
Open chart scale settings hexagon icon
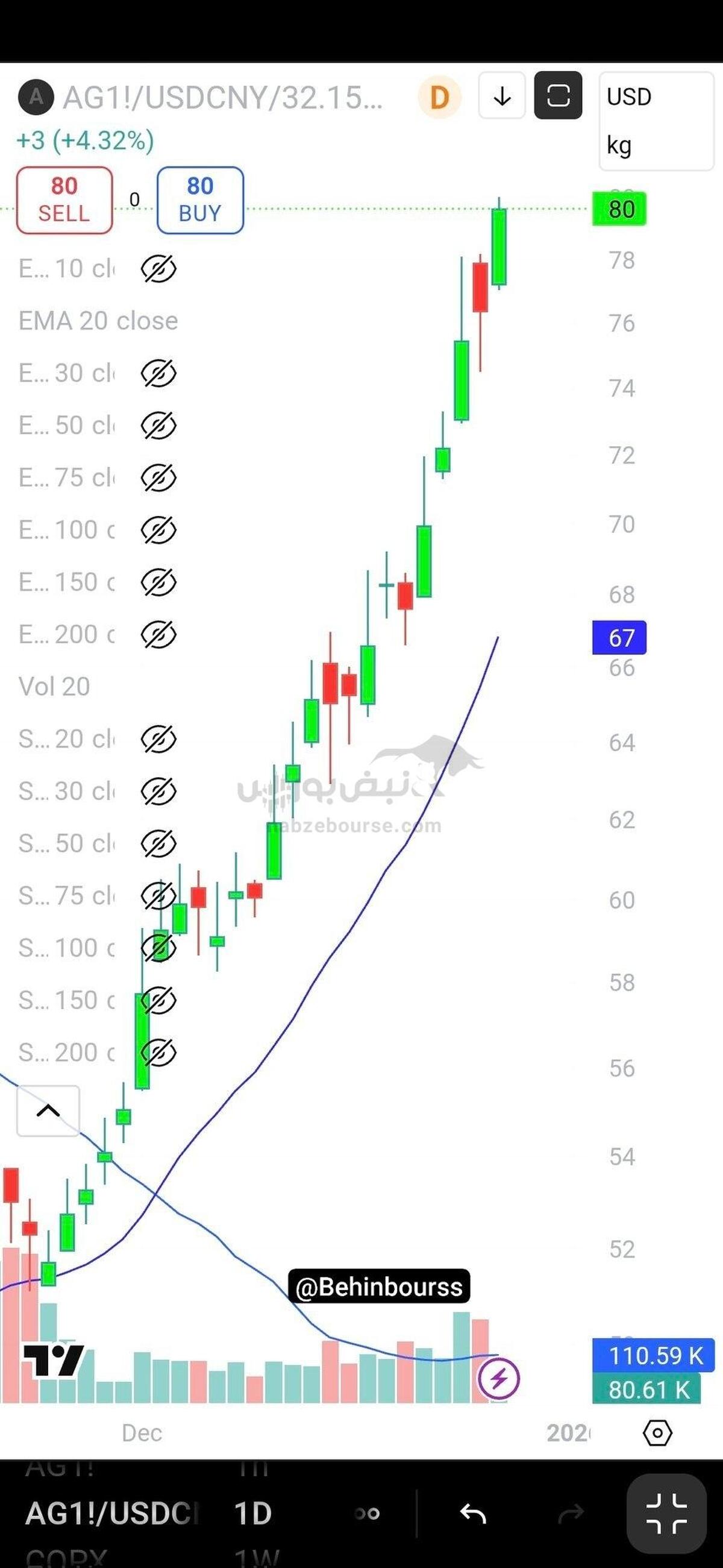click(657, 1433)
